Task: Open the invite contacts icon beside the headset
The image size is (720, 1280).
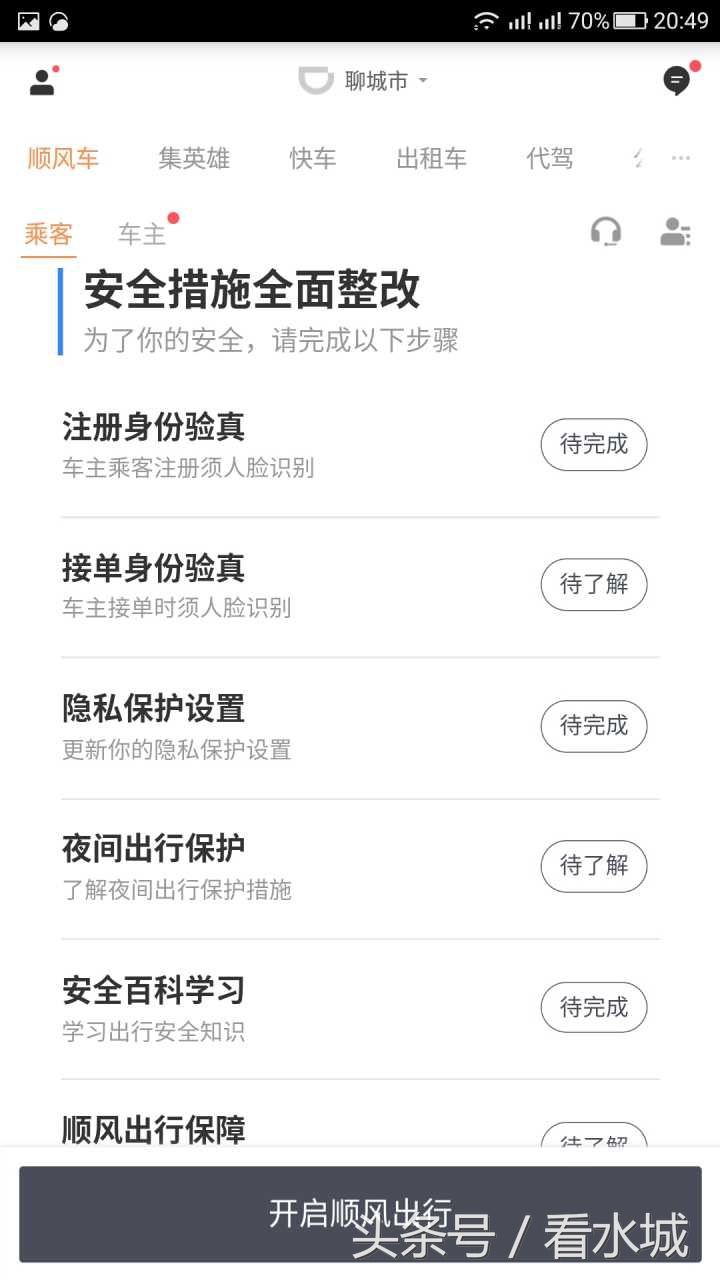Action: coord(675,232)
